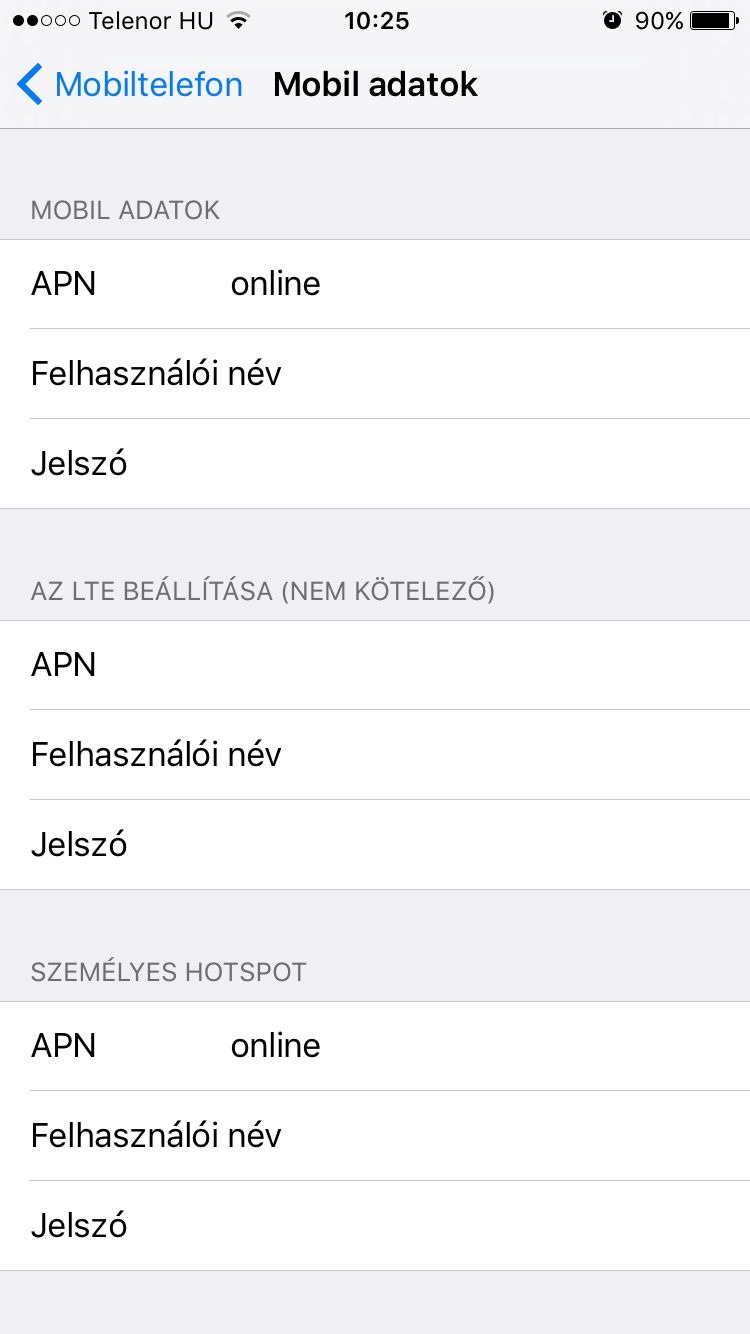The height and width of the screenshot is (1334, 750).
Task: Tap Felhasználói név in the LTE section
Action: click(375, 755)
